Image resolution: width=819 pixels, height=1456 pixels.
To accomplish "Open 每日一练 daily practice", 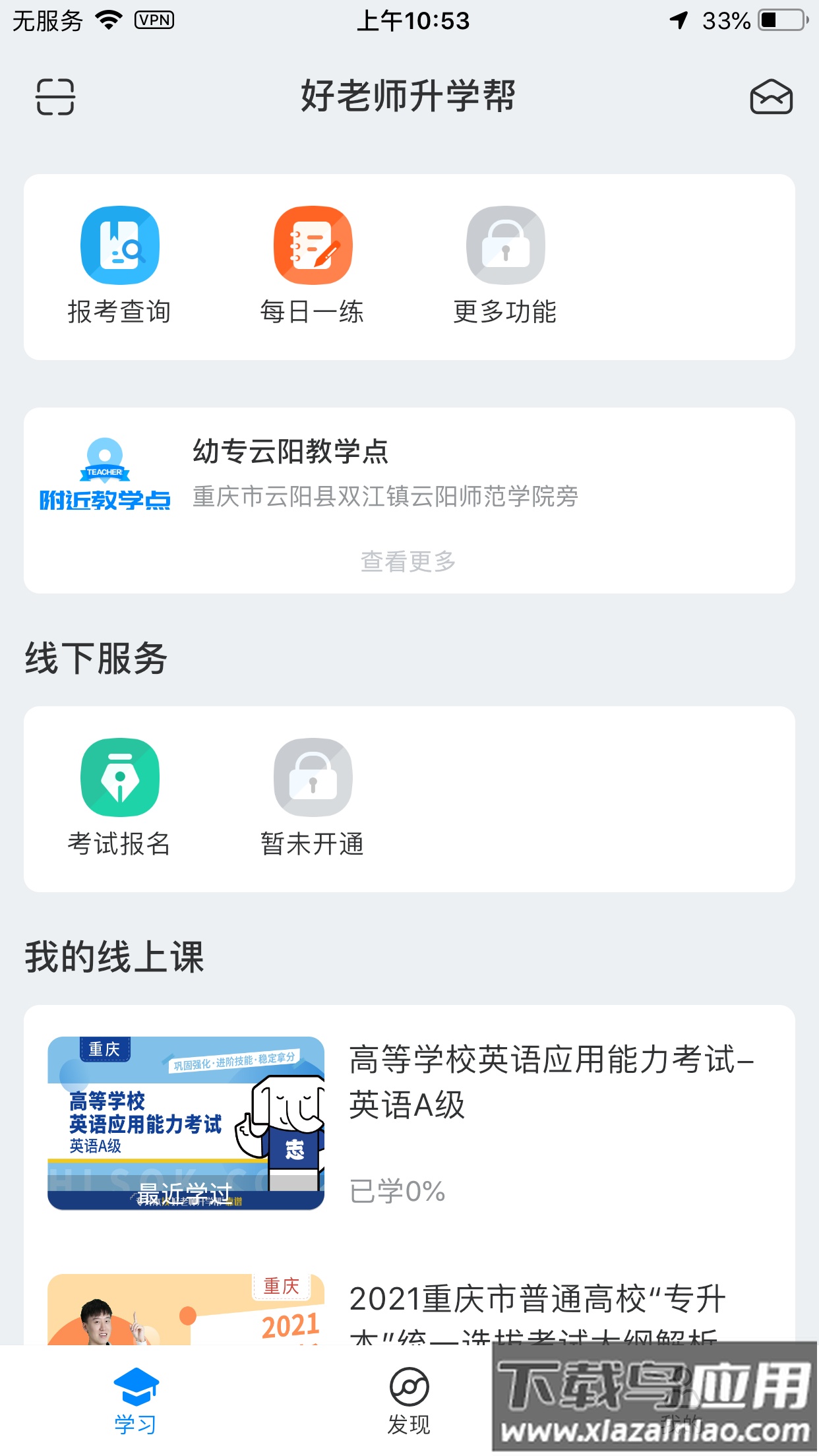I will tap(313, 244).
